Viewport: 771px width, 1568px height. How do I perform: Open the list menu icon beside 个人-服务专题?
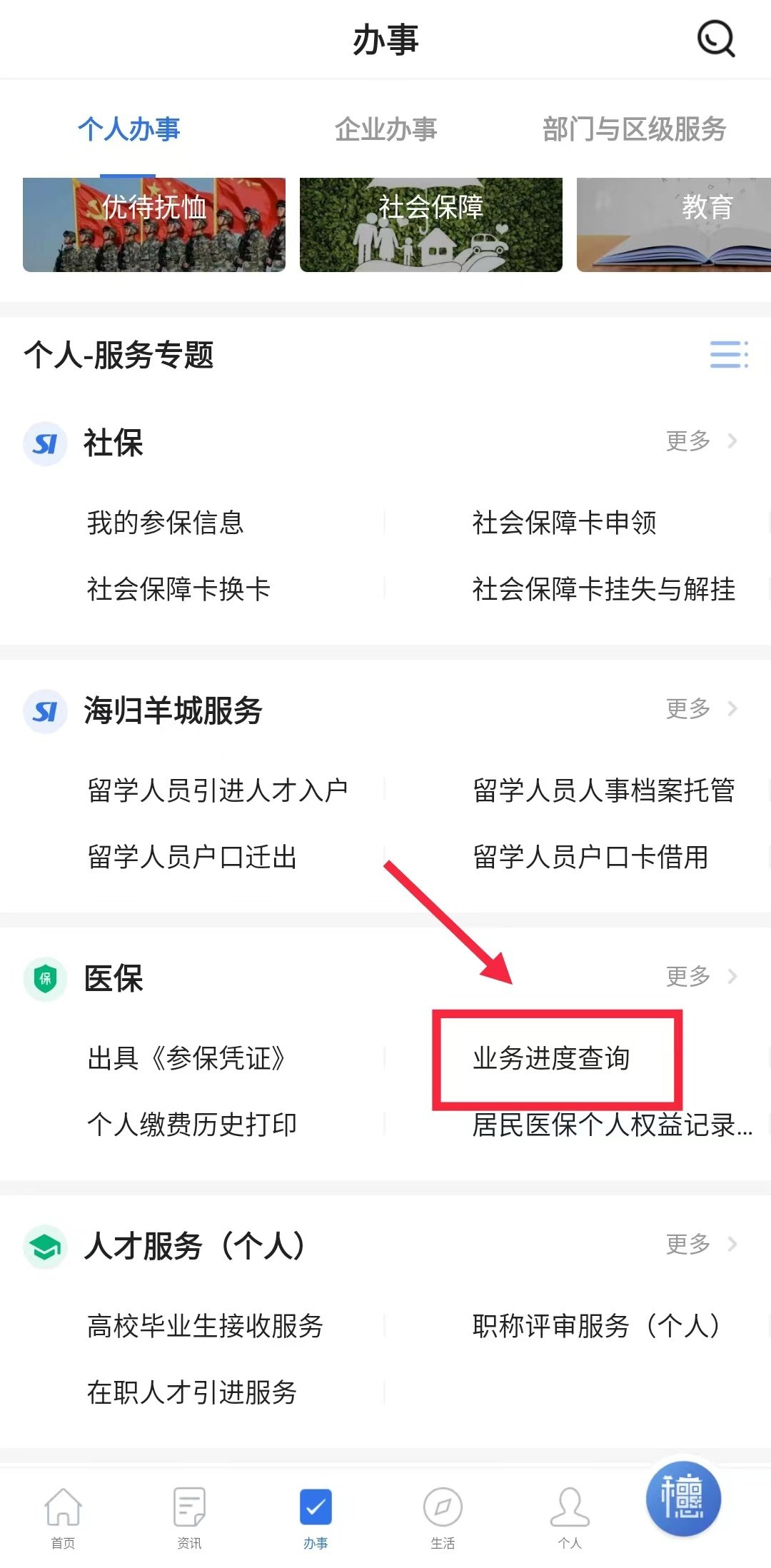click(728, 355)
